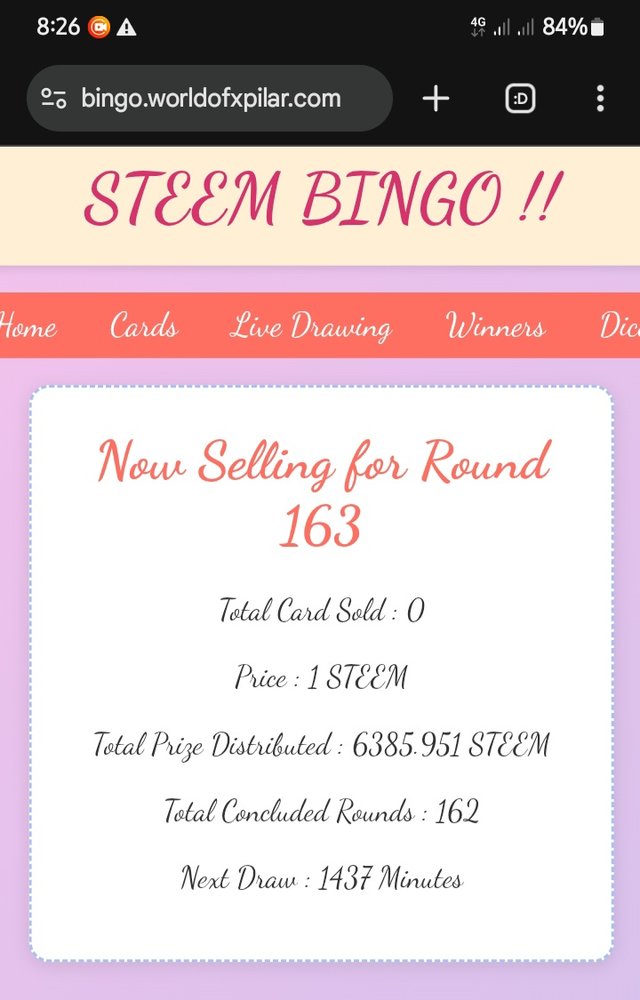
Task: Open a new browser tab
Action: [x=436, y=98]
